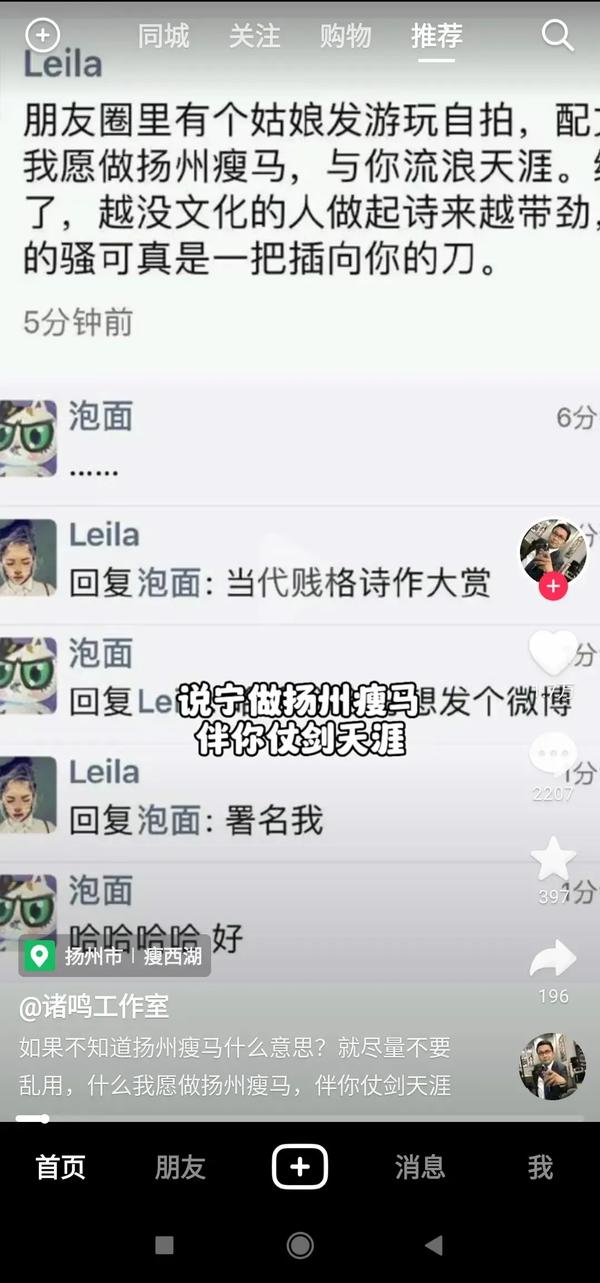Image resolution: width=600 pixels, height=1283 pixels.
Task: Switch to the 同城 tab
Action: 164,36
